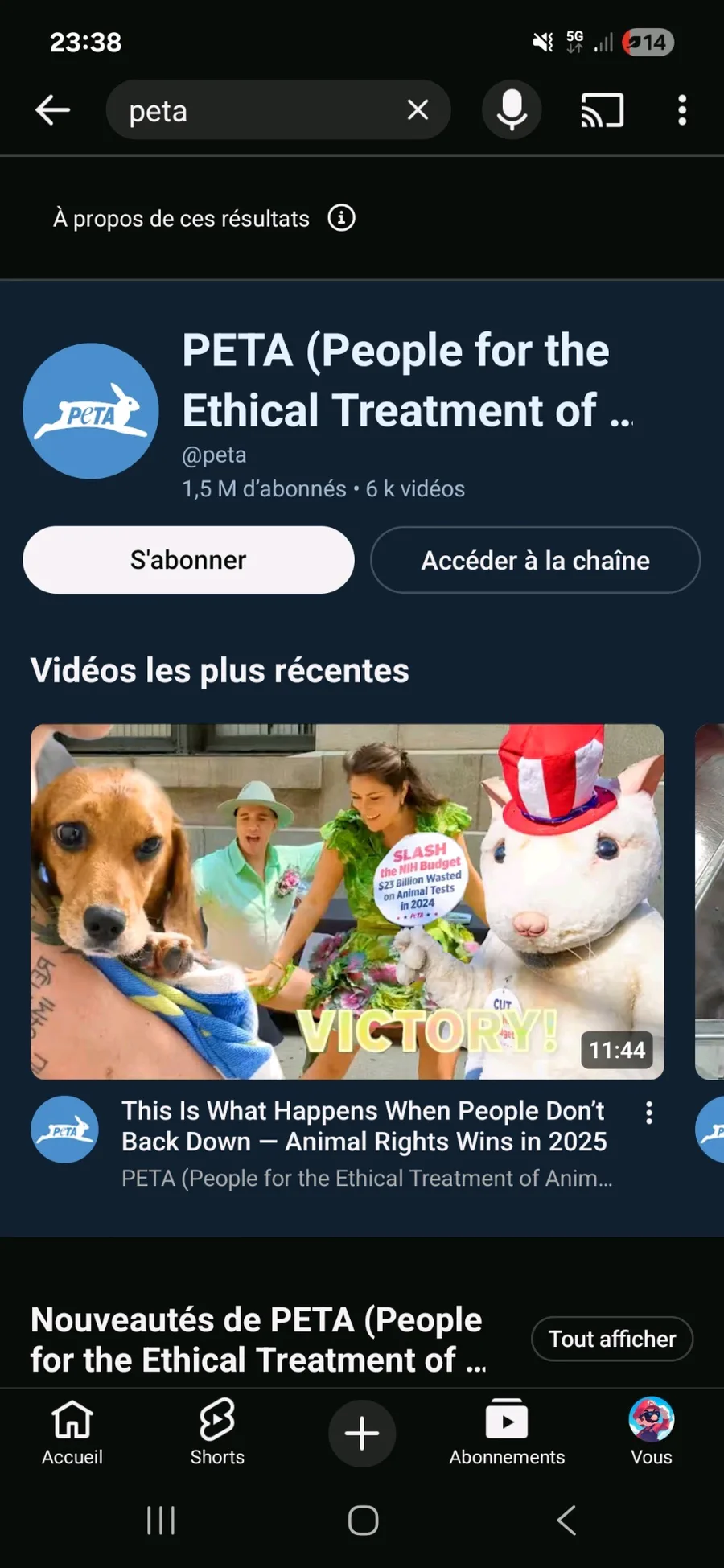Switch to the Accueil tab
Screen dimensions: 724x1568
pos(72,1432)
